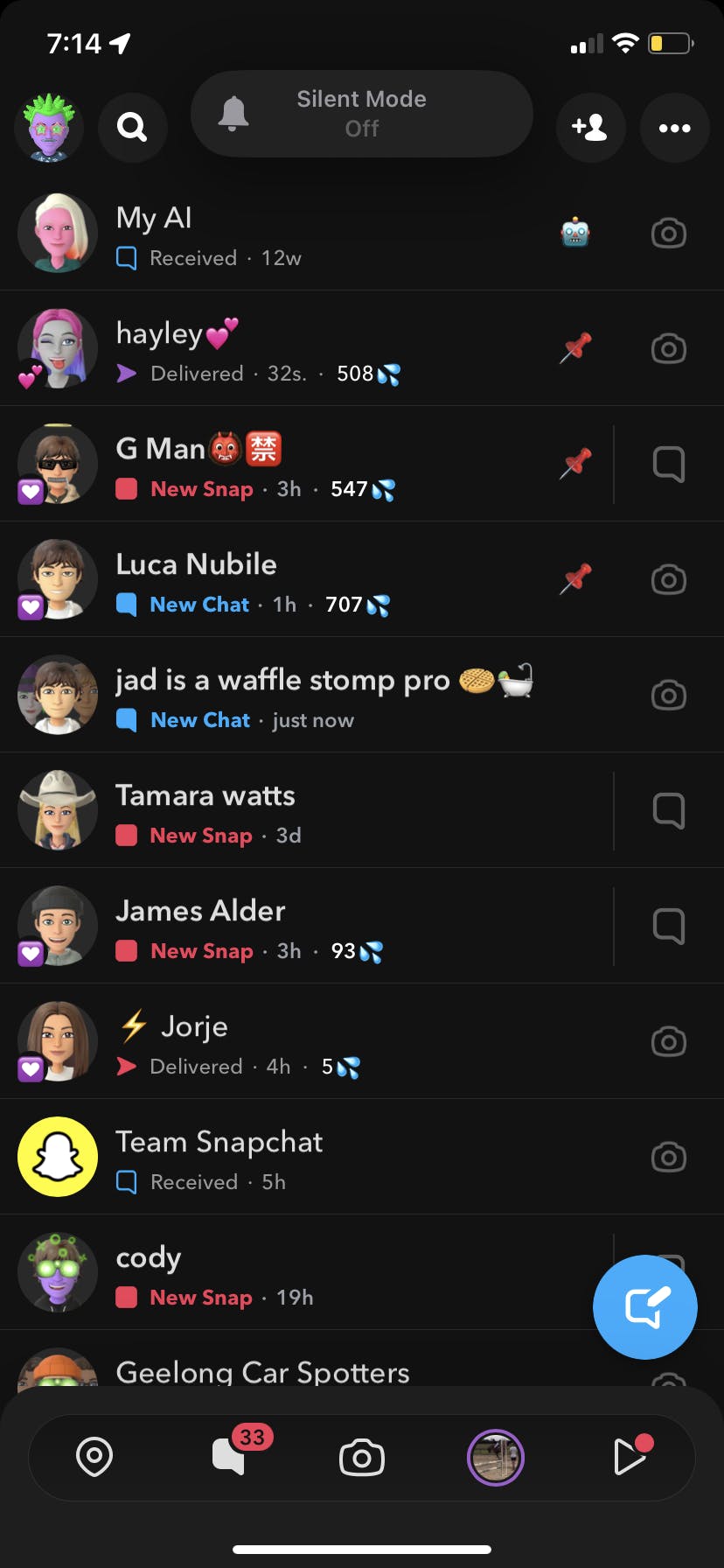Open the chat with hayley
Viewport: 724px width, 1568px height.
coord(262,349)
